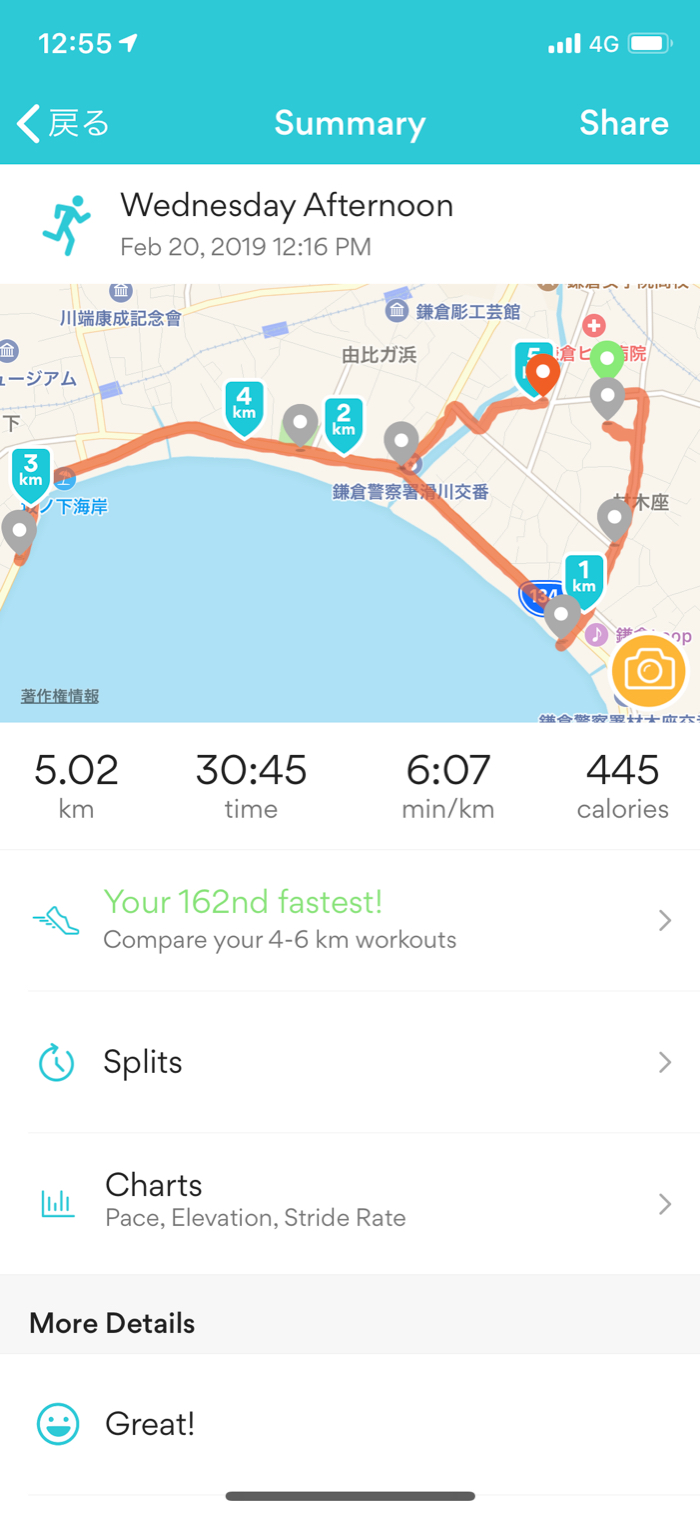Open map copyright info 著作権情報
The width and height of the screenshot is (700, 1516).
60,696
